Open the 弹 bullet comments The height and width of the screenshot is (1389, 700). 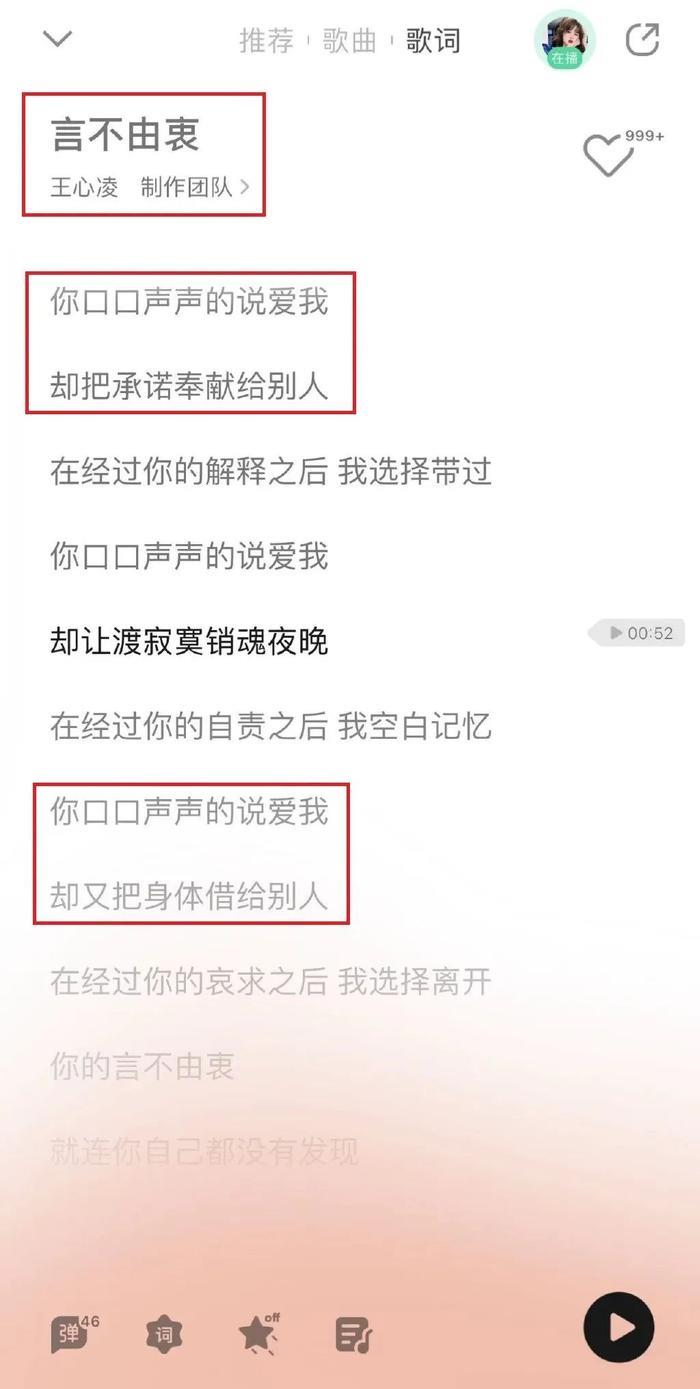pyautogui.click(x=72, y=1334)
